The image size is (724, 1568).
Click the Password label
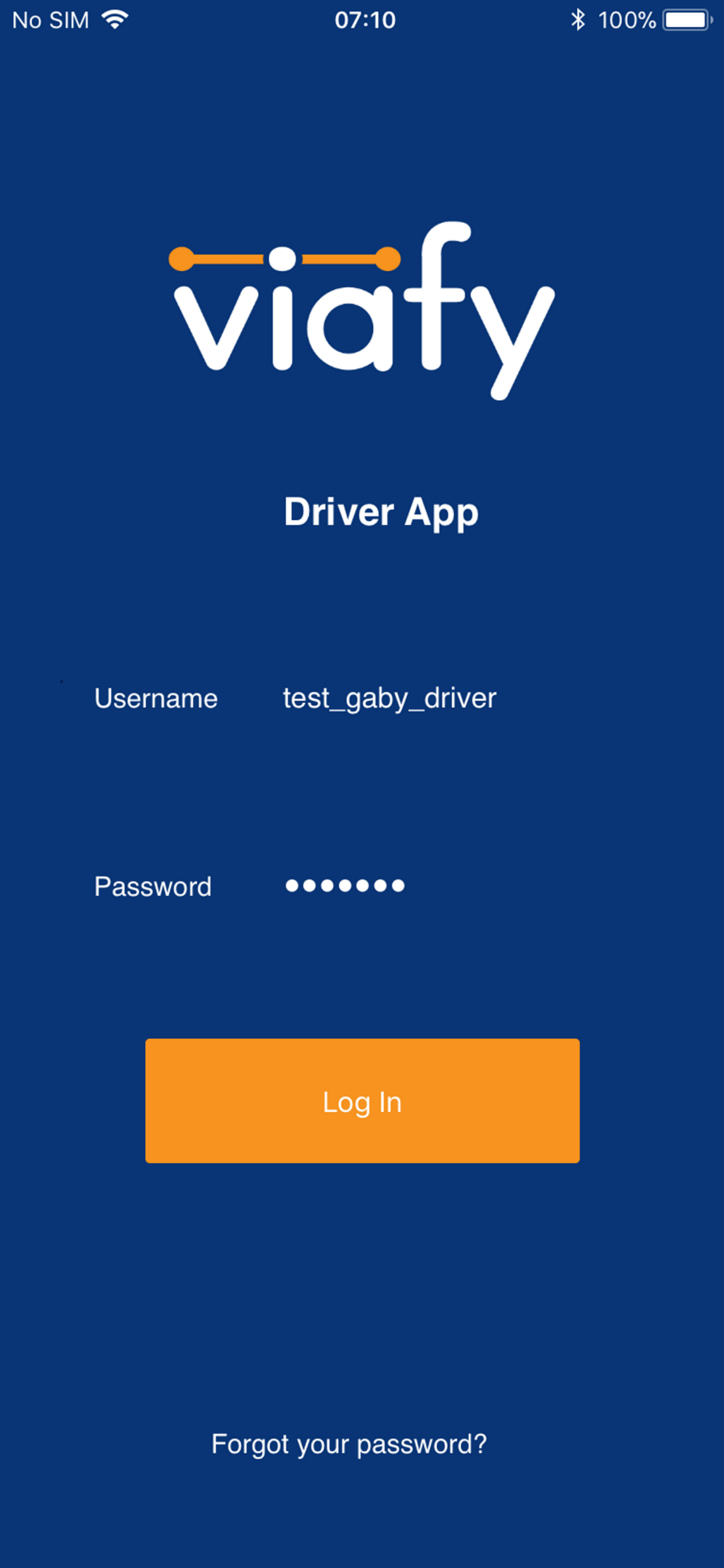152,887
